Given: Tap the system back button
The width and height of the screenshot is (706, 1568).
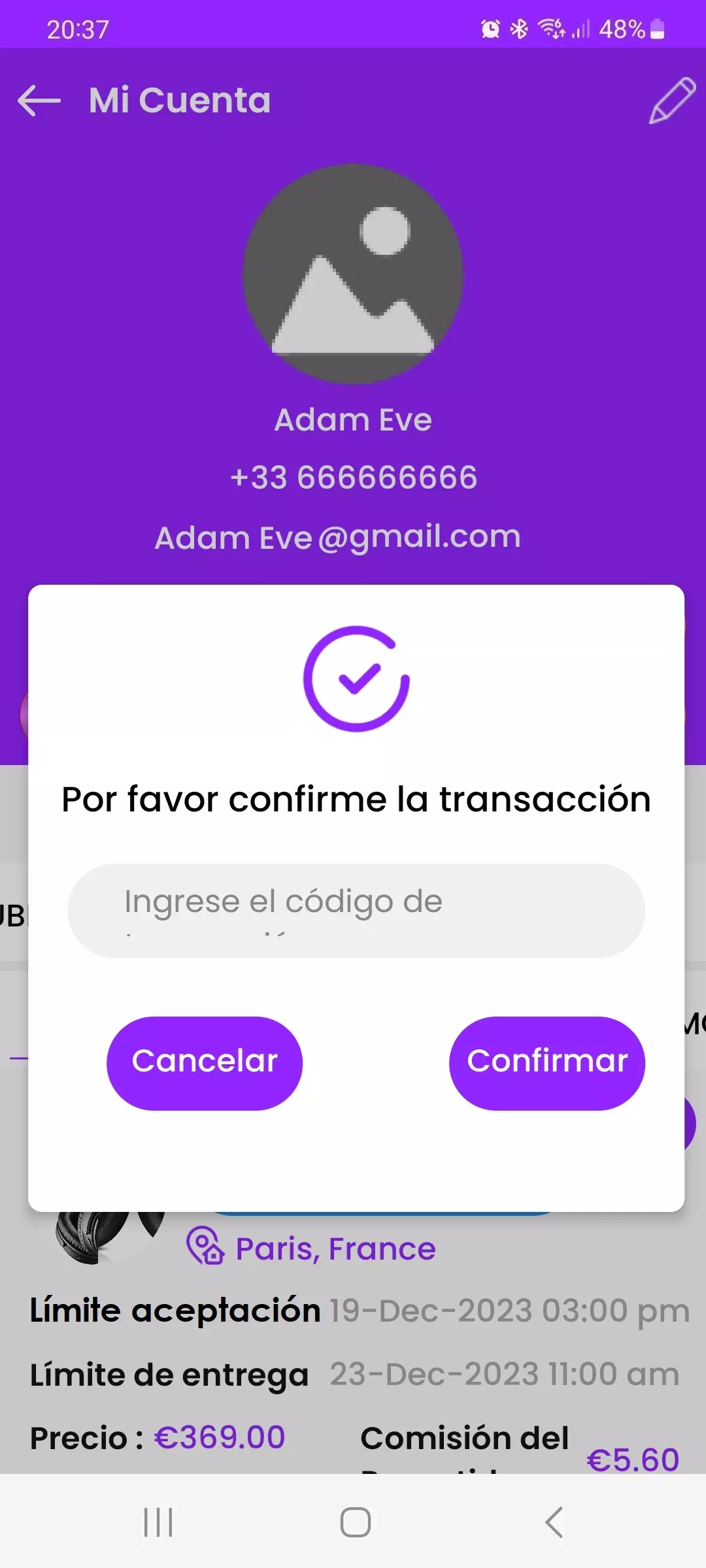Looking at the screenshot, I should [554, 1522].
